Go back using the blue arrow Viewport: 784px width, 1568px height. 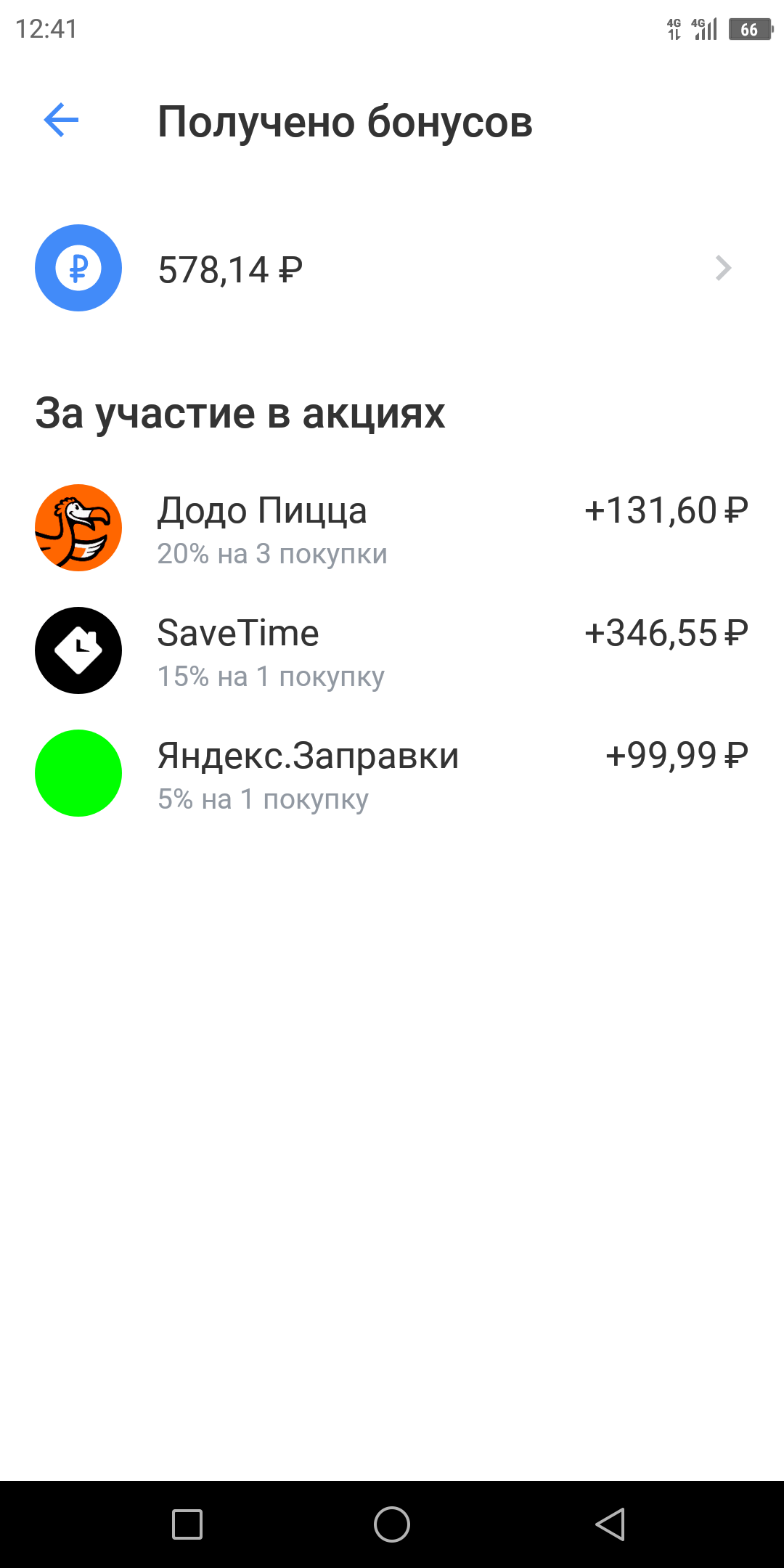pyautogui.click(x=61, y=121)
